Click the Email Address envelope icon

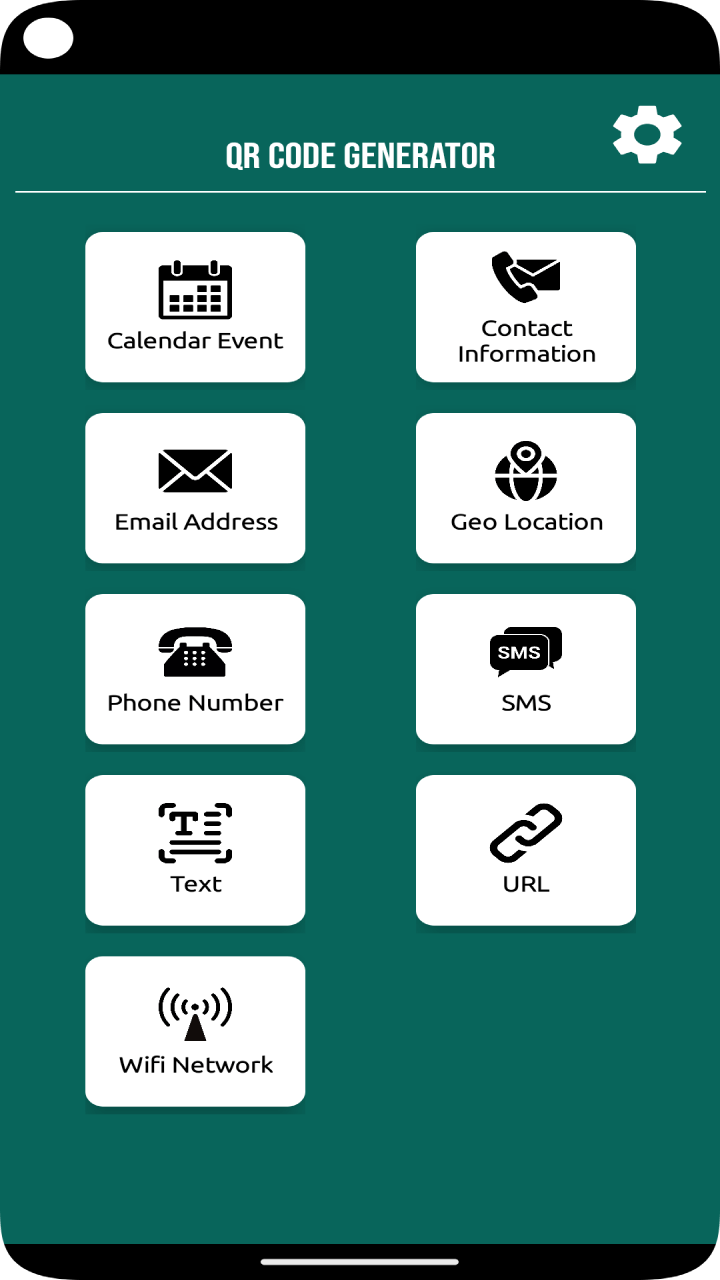pyautogui.click(x=195, y=470)
